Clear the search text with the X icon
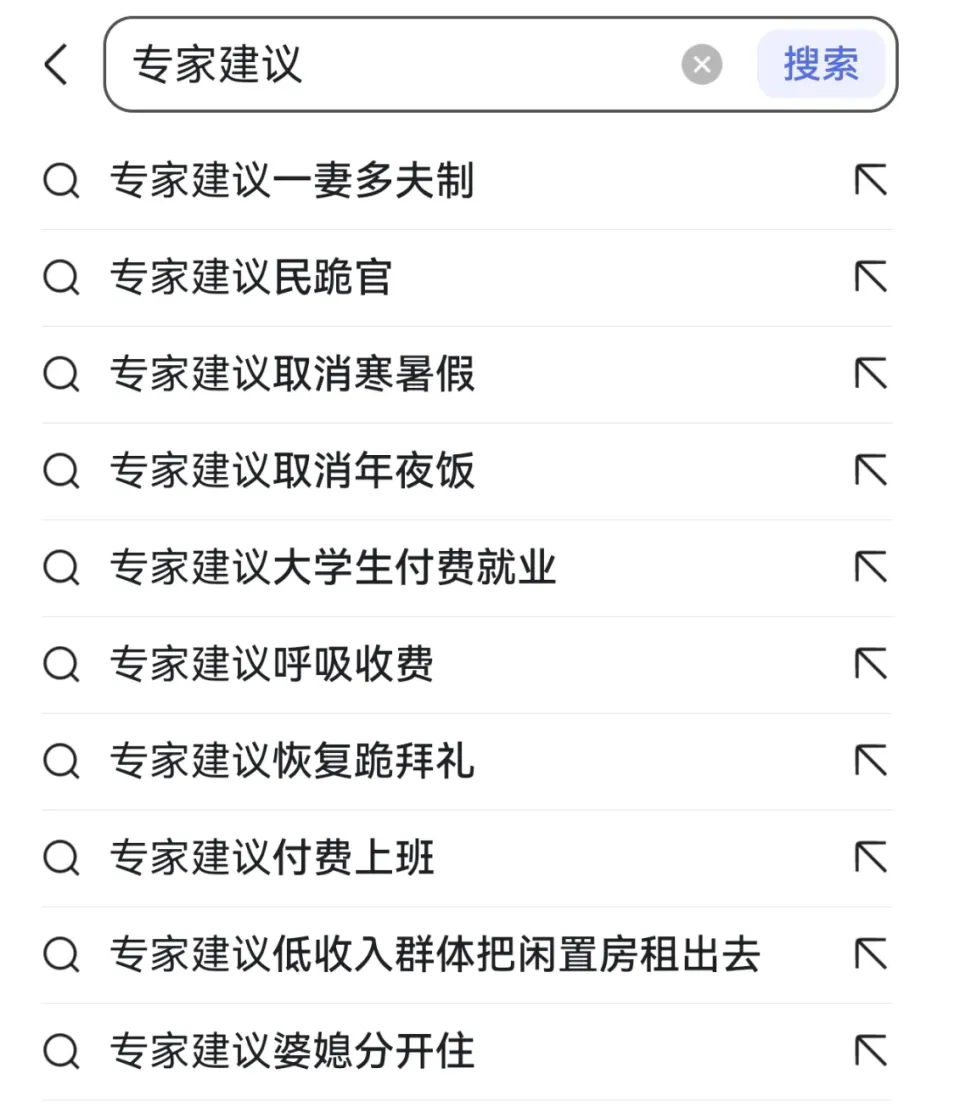This screenshot has width=960, height=1113. pyautogui.click(x=702, y=66)
